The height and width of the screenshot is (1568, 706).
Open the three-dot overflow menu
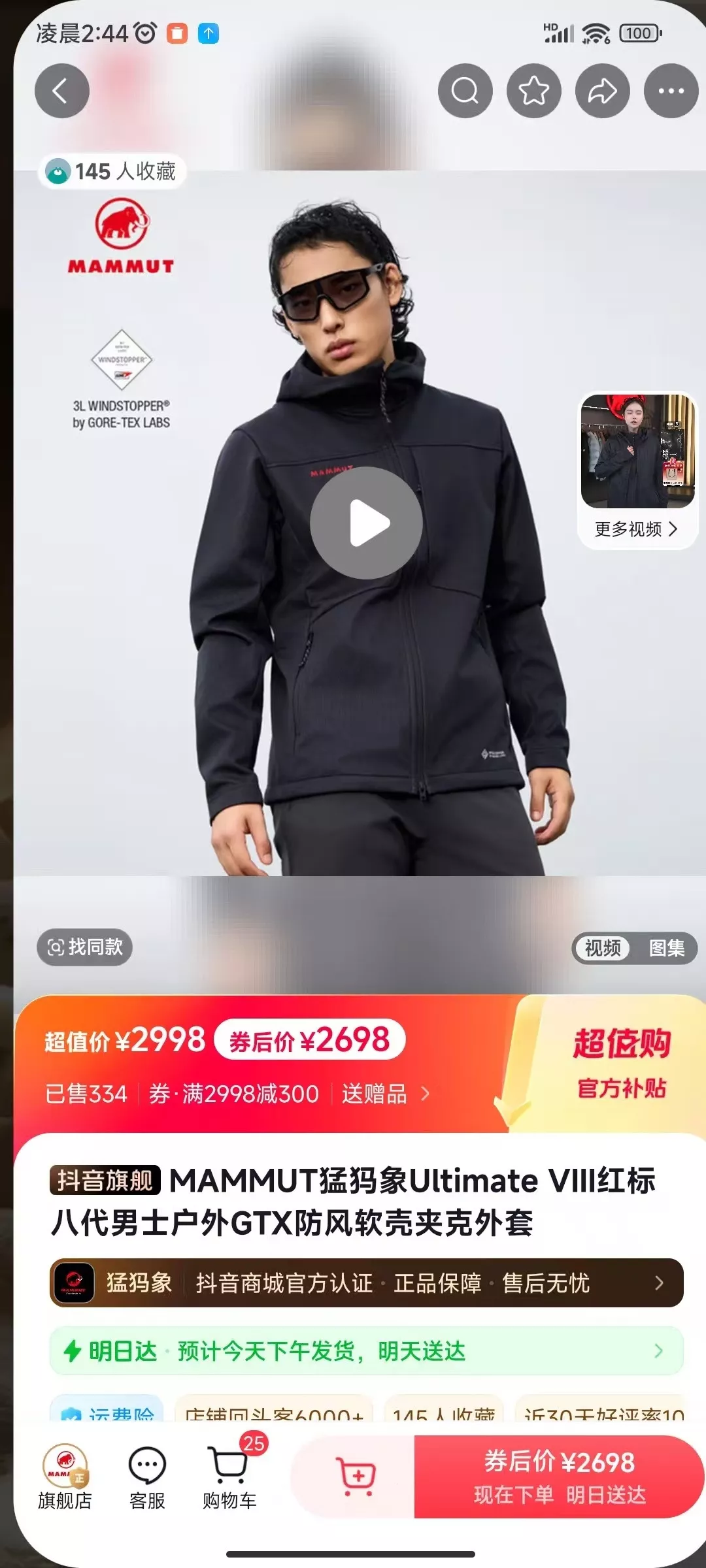click(671, 91)
